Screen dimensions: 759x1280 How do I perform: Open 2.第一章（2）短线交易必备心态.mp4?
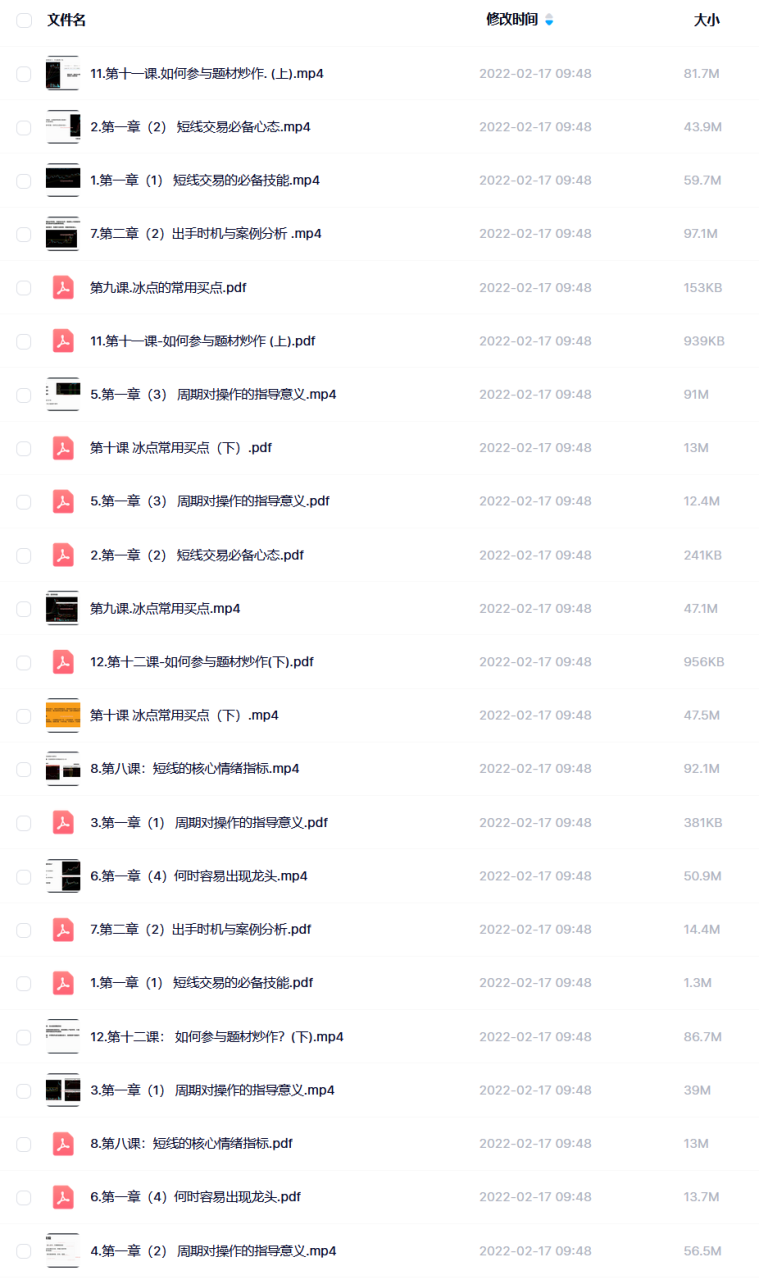(x=200, y=127)
